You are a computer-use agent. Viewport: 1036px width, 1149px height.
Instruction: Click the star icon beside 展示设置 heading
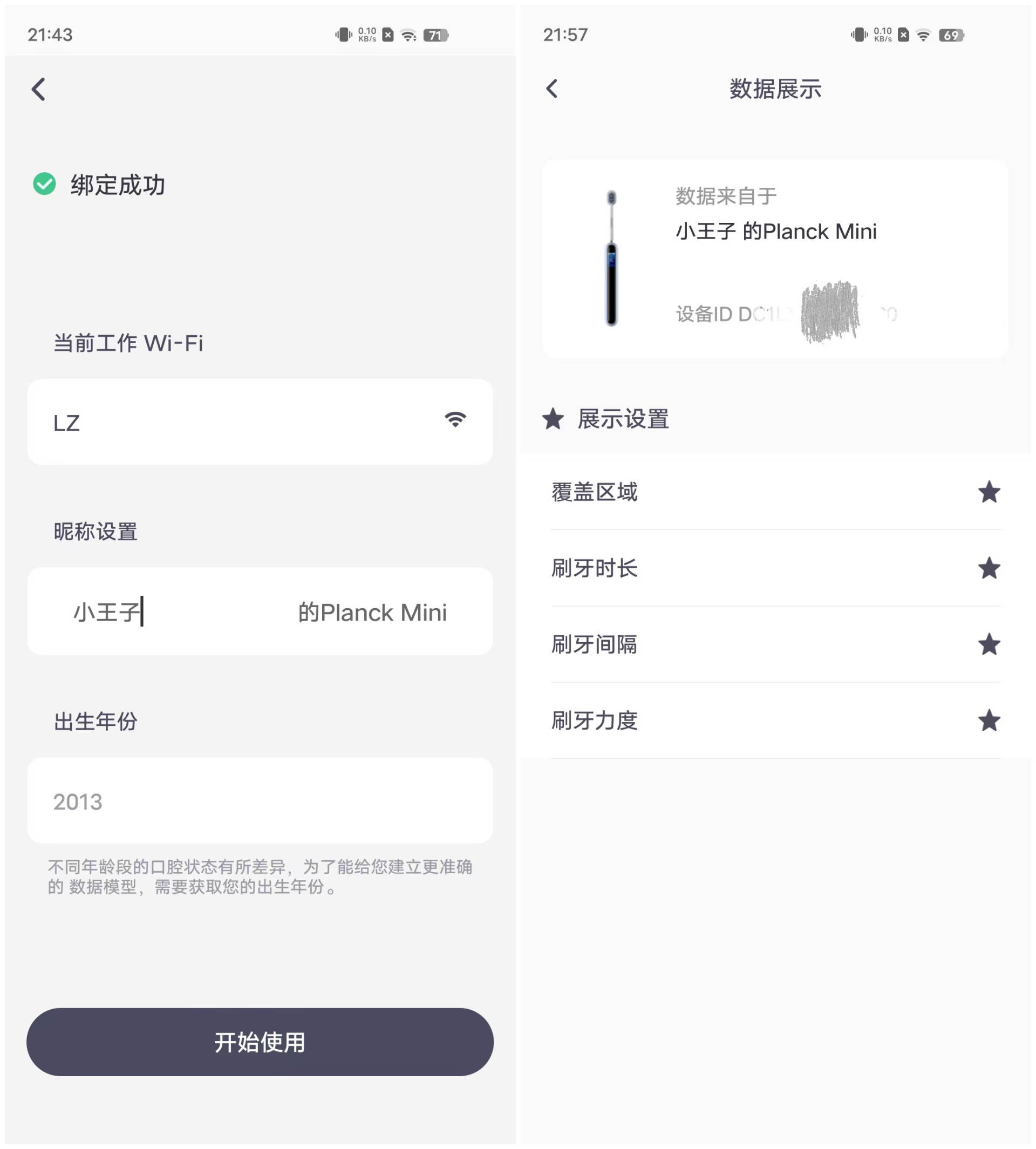(x=553, y=420)
